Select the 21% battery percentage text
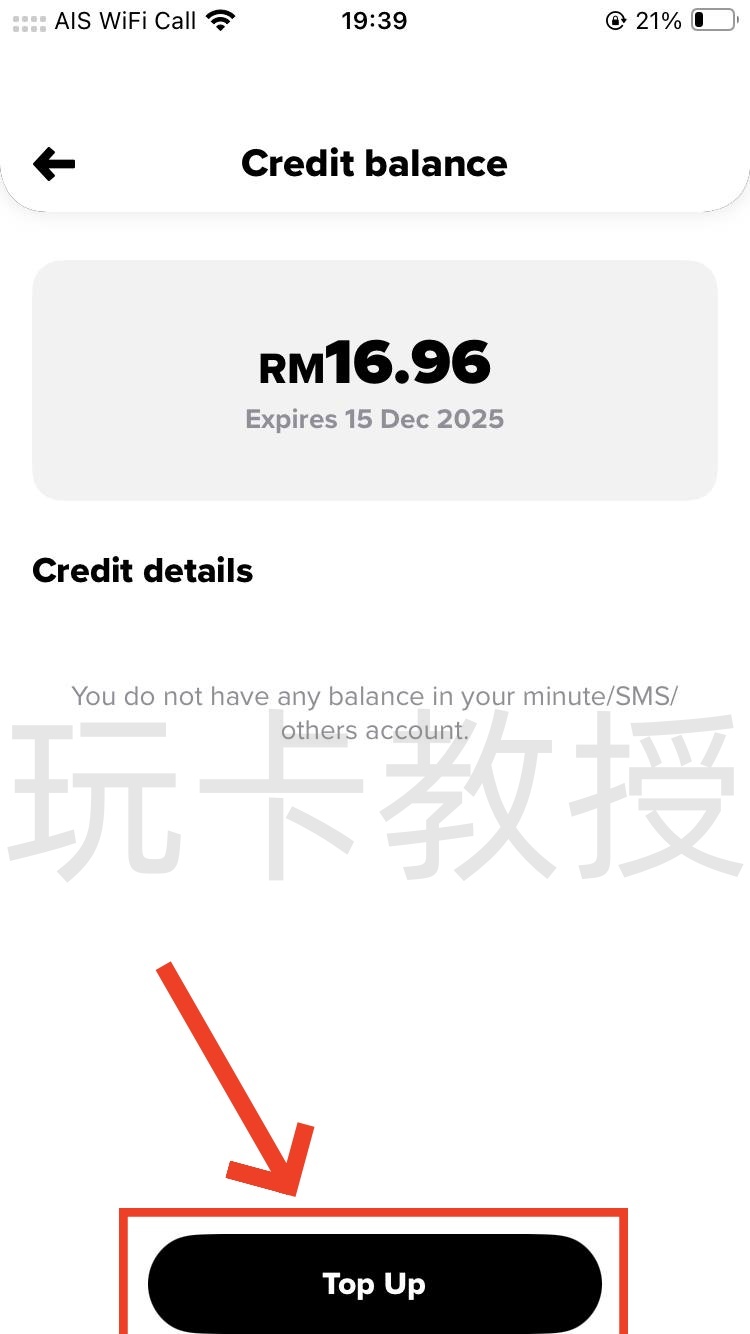This screenshot has width=750, height=1334. tap(659, 20)
